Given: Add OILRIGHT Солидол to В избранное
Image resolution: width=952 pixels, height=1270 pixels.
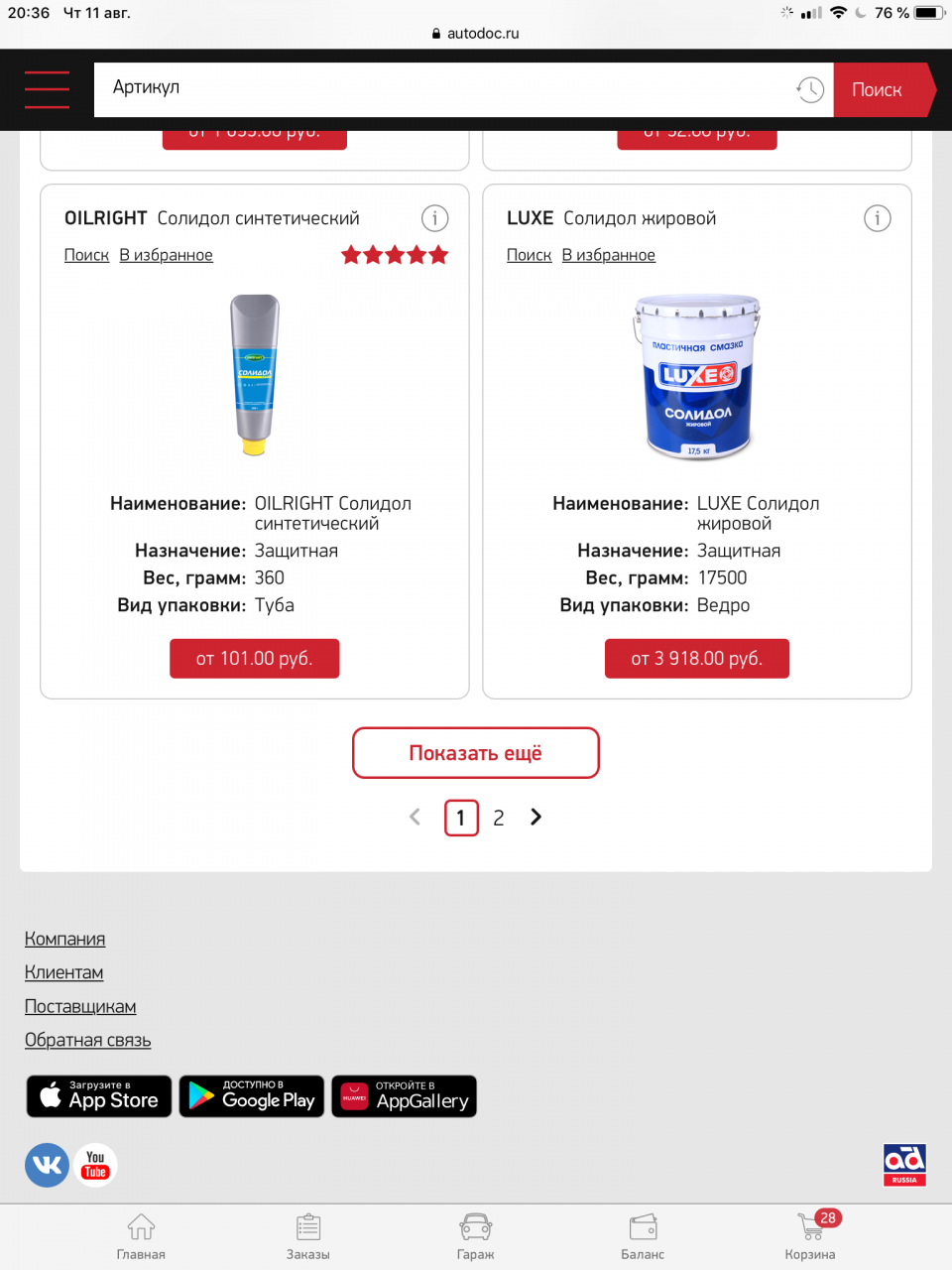Looking at the screenshot, I should point(166,255).
